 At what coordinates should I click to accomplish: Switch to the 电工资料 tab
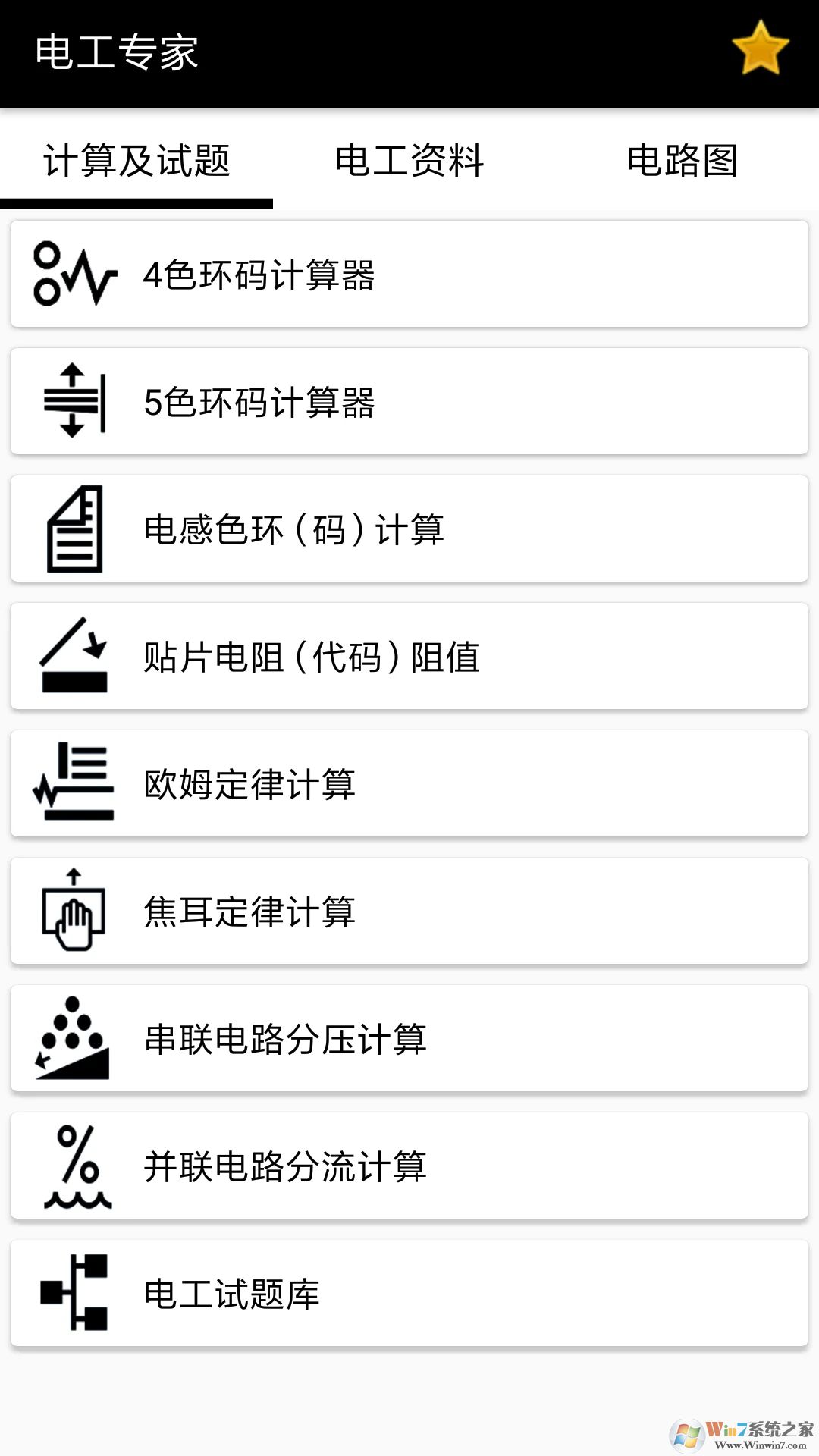click(409, 161)
